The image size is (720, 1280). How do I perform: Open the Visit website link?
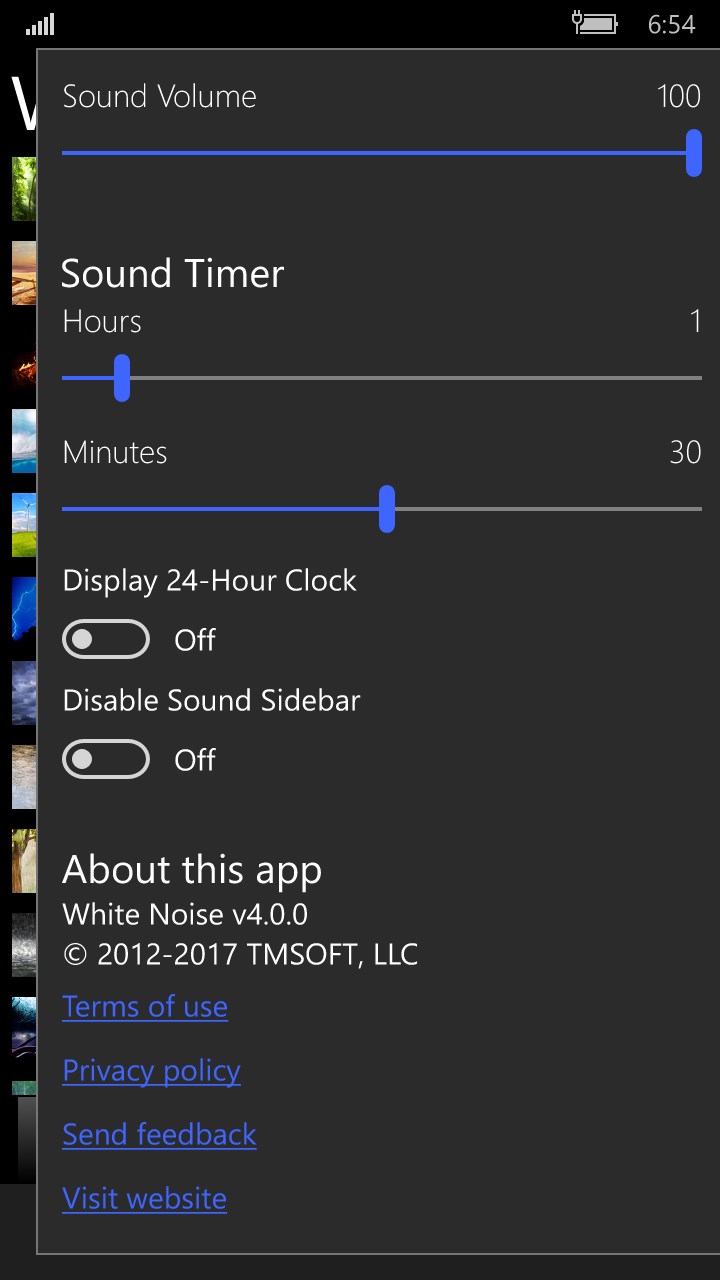(x=144, y=1199)
